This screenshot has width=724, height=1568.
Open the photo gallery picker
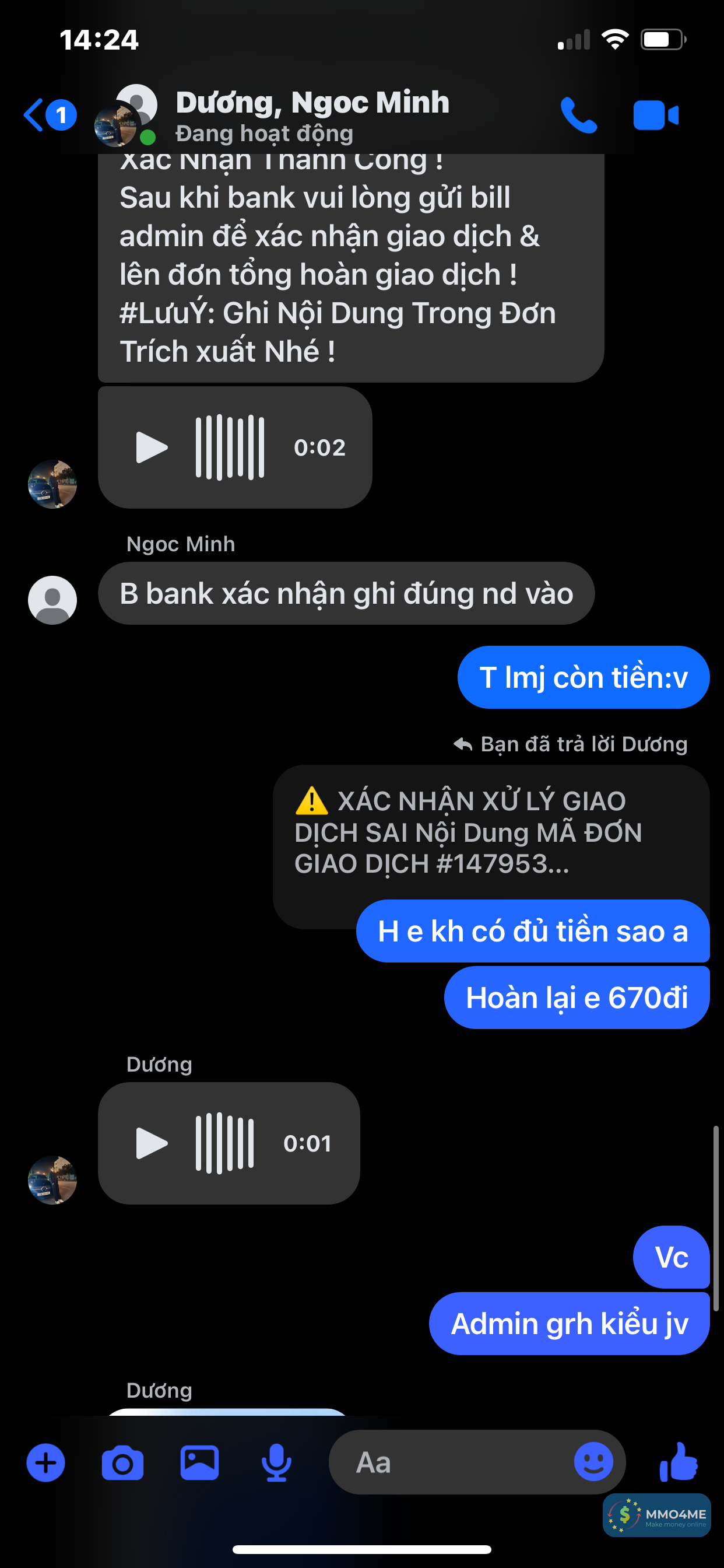[199, 1462]
